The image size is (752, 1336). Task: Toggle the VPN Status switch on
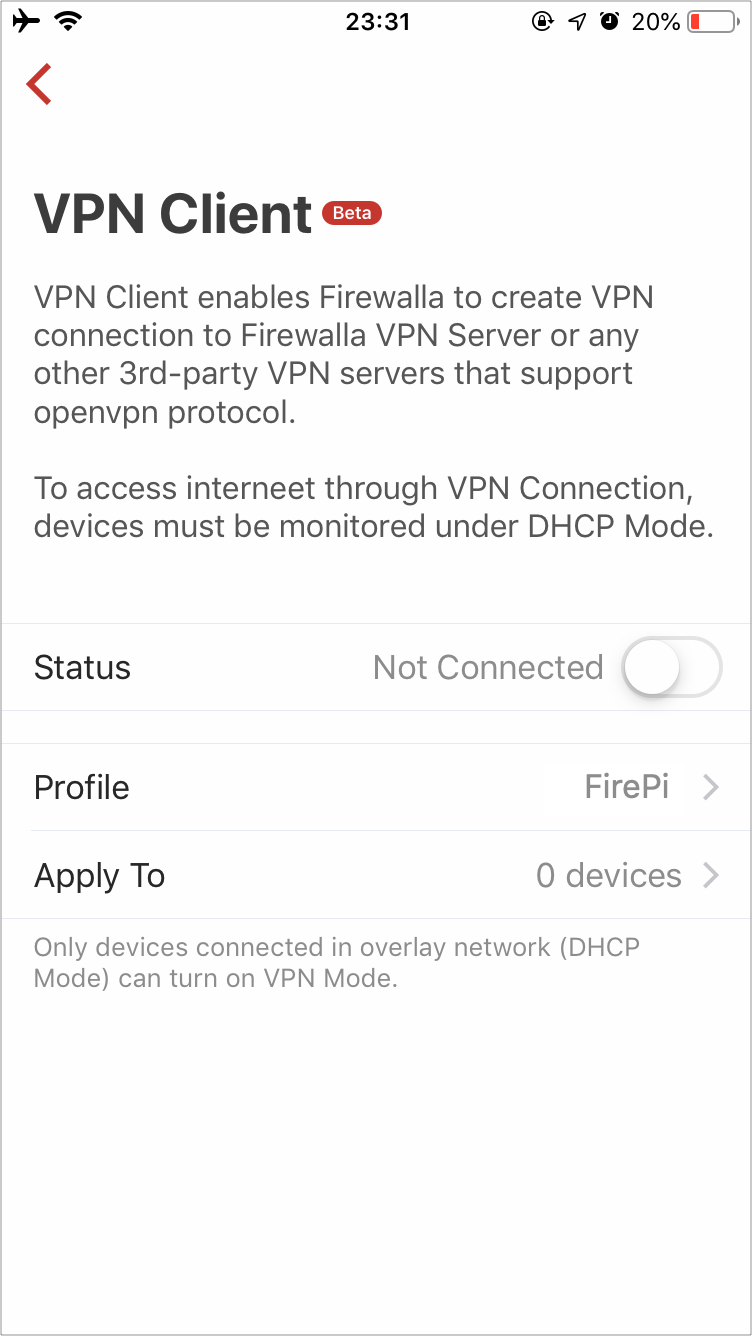point(672,667)
